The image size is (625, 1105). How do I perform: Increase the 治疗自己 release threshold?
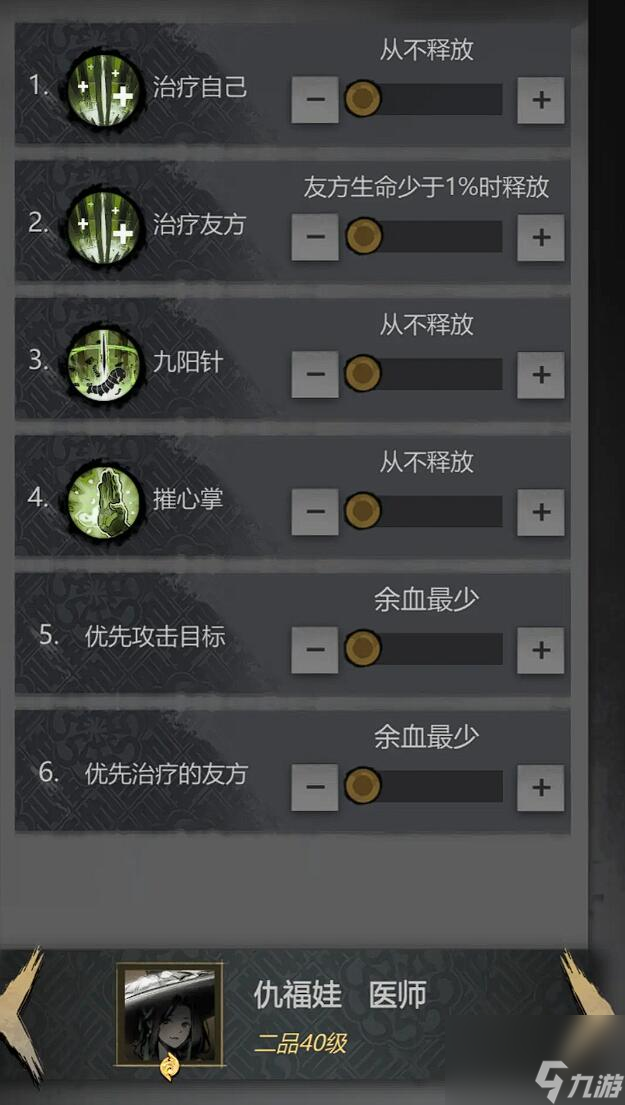[x=541, y=100]
